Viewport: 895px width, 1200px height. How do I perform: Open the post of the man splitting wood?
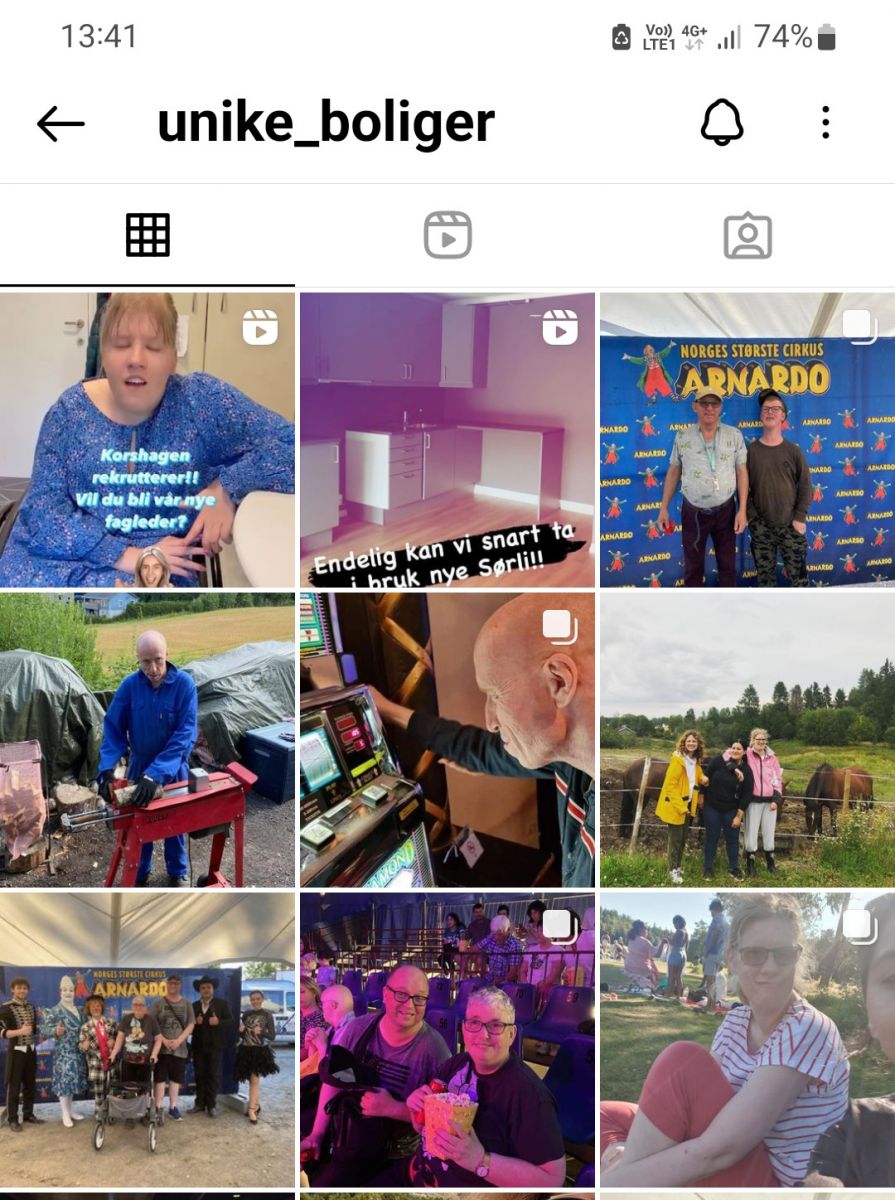tap(147, 740)
